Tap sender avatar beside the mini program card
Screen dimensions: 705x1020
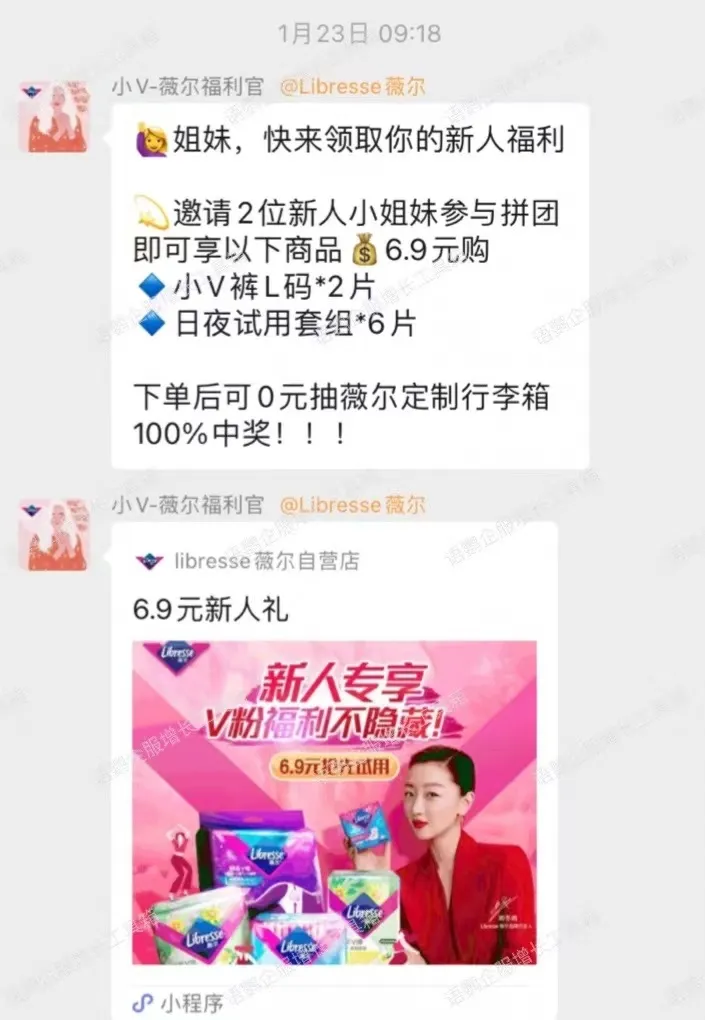pyautogui.click(x=53, y=535)
